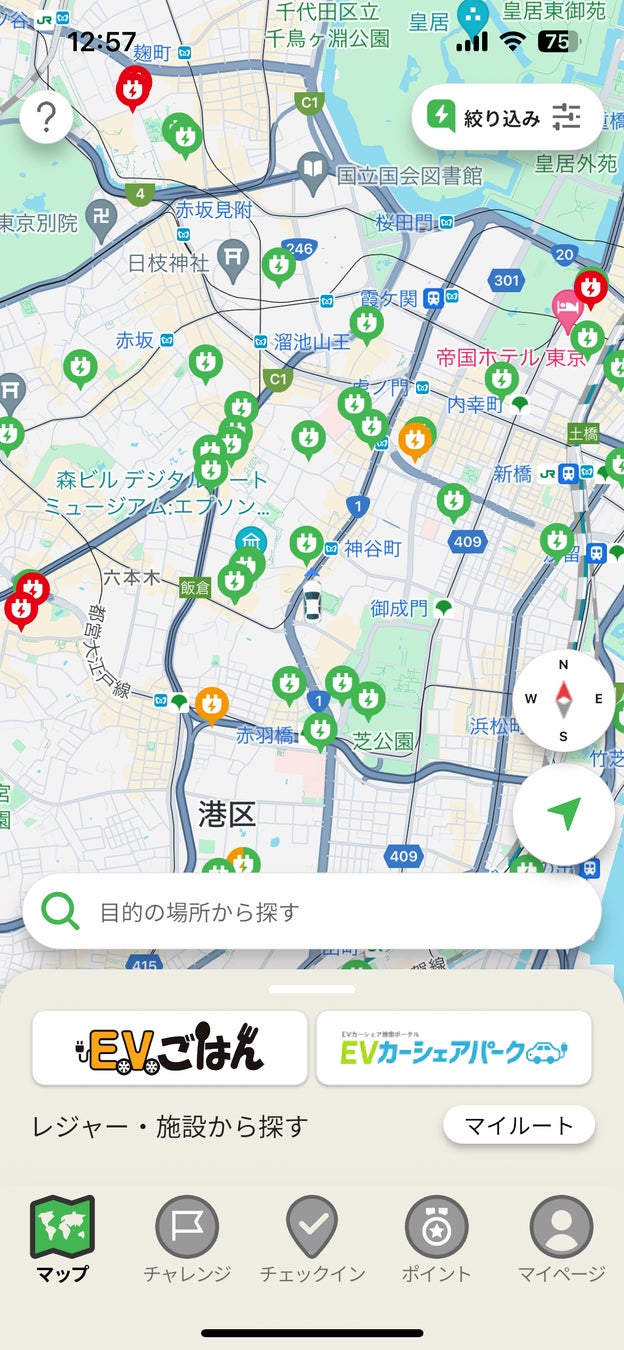Switch to the チェックイン tab

pyautogui.click(x=312, y=1240)
